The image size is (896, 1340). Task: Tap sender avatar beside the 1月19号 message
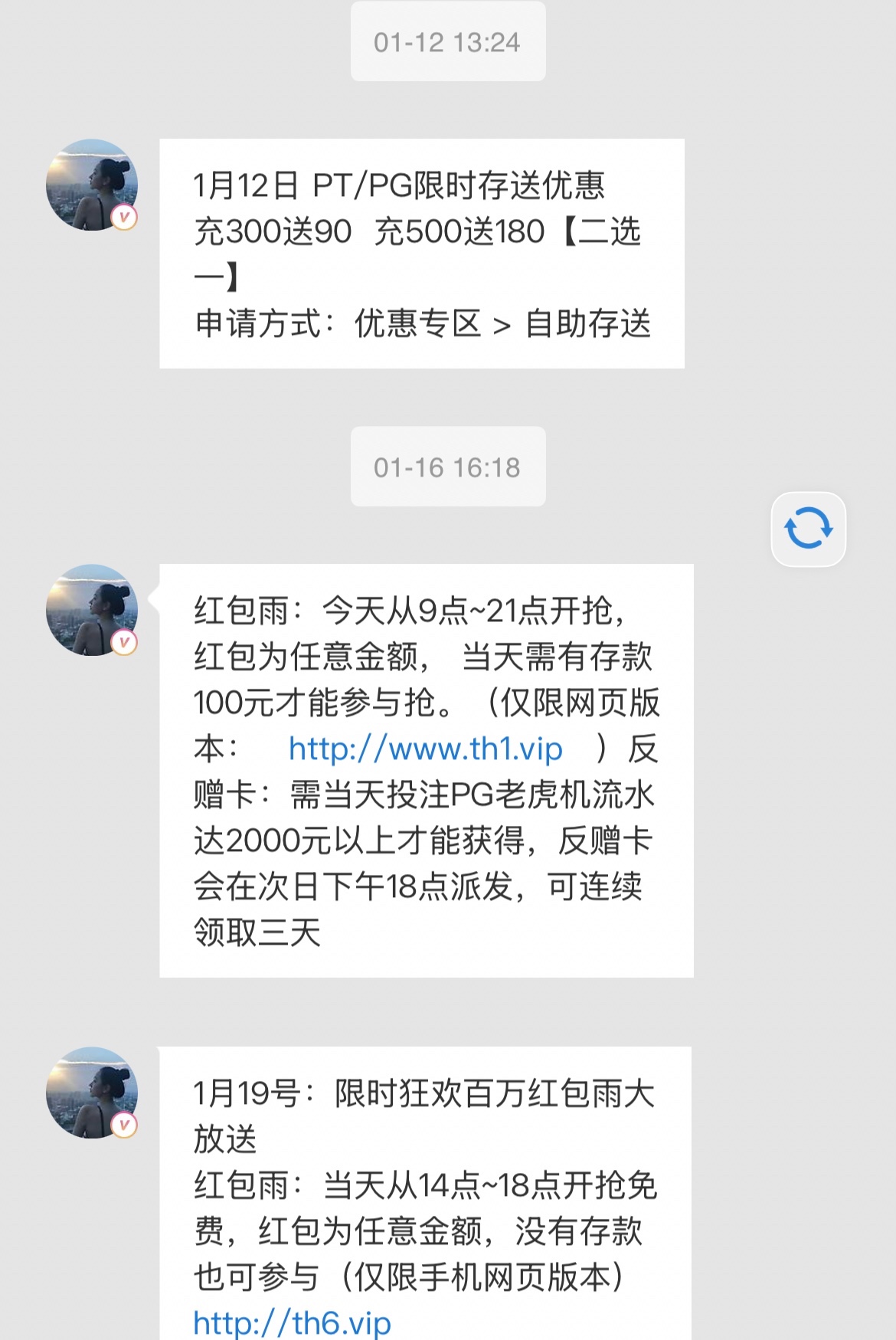point(92,1093)
